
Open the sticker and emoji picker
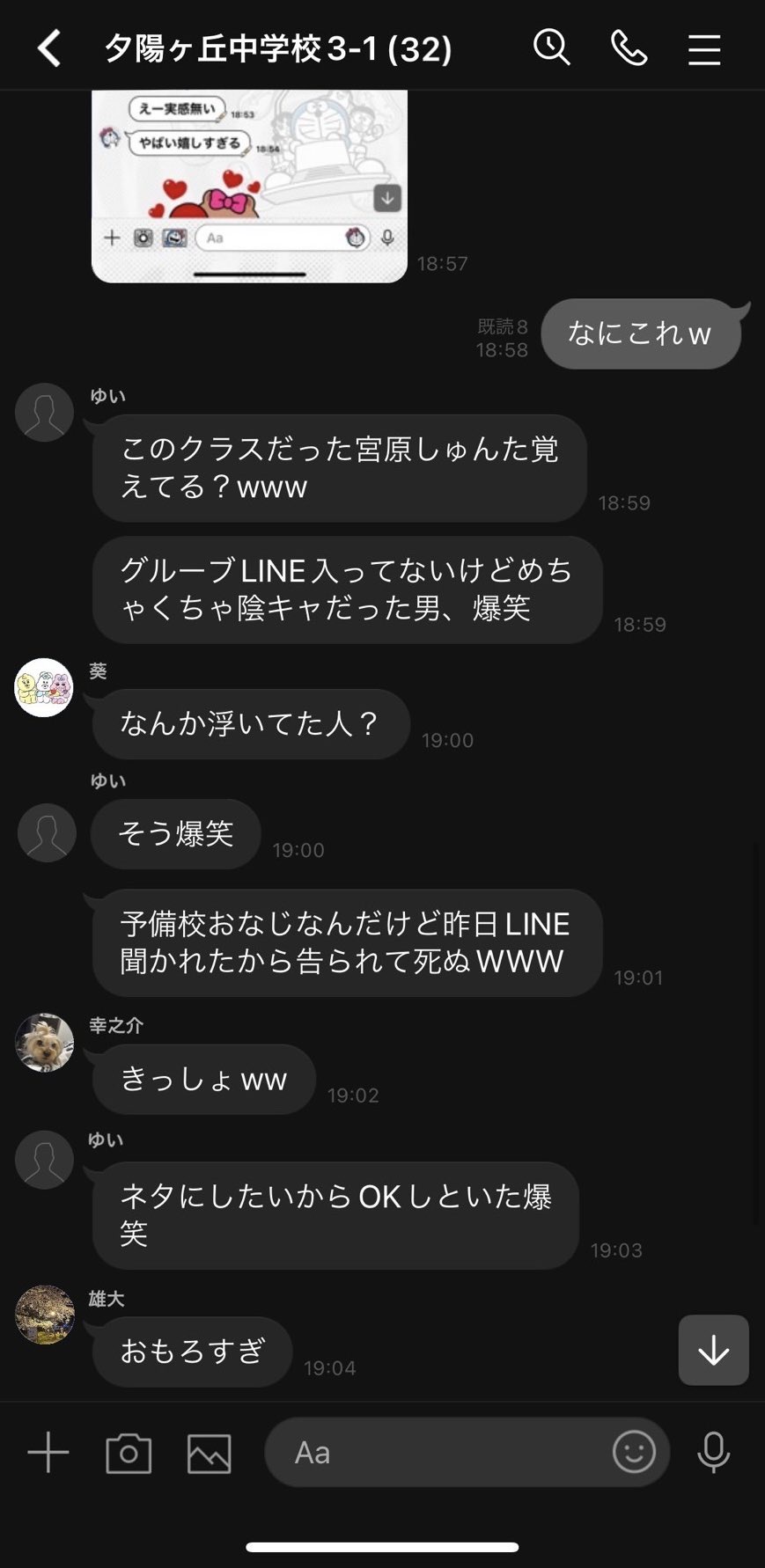click(x=634, y=1452)
